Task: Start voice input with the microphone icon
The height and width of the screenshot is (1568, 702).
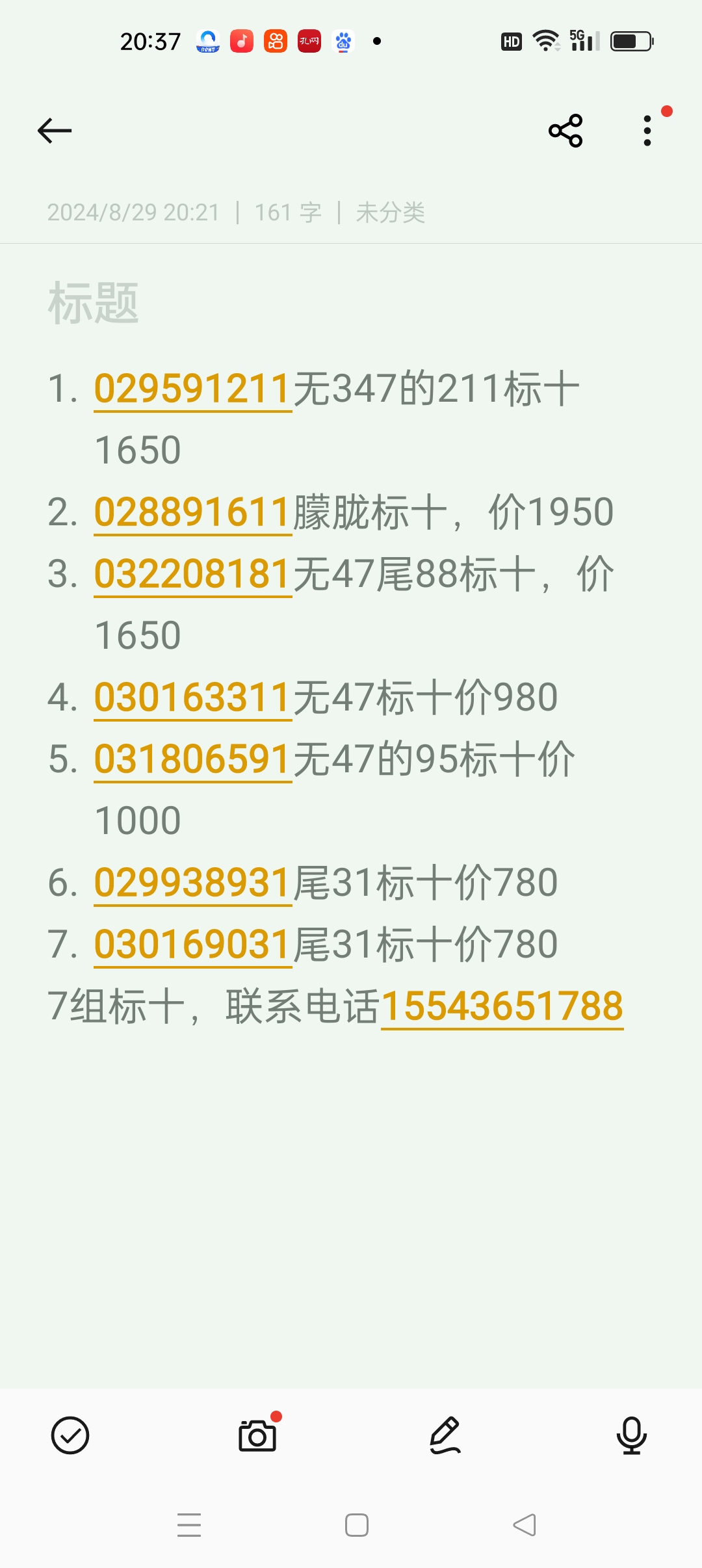Action: click(x=632, y=1435)
